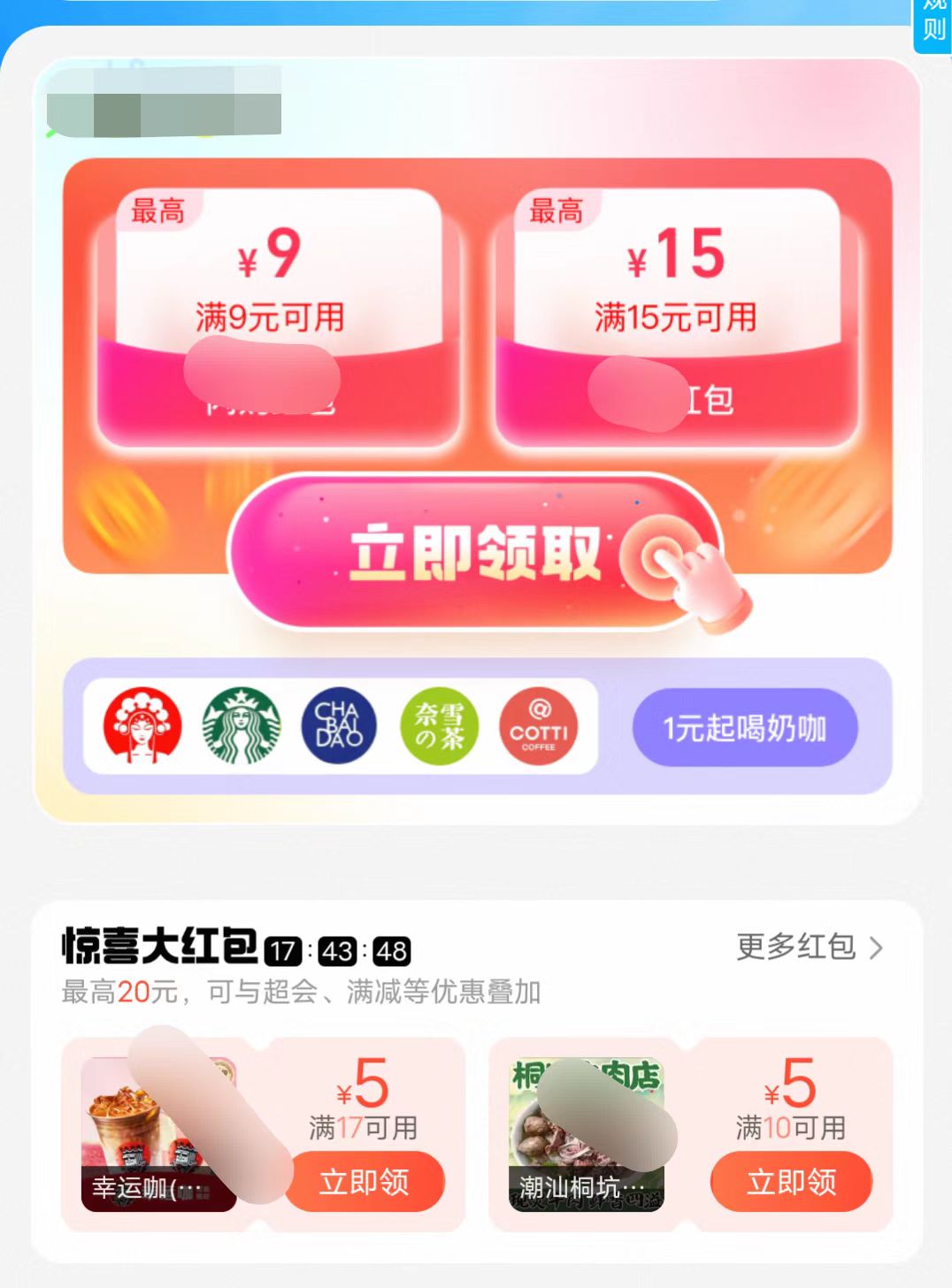The width and height of the screenshot is (952, 1288).
Task: Claim the ¥5 满17可用 coupon
Action: (x=364, y=1182)
